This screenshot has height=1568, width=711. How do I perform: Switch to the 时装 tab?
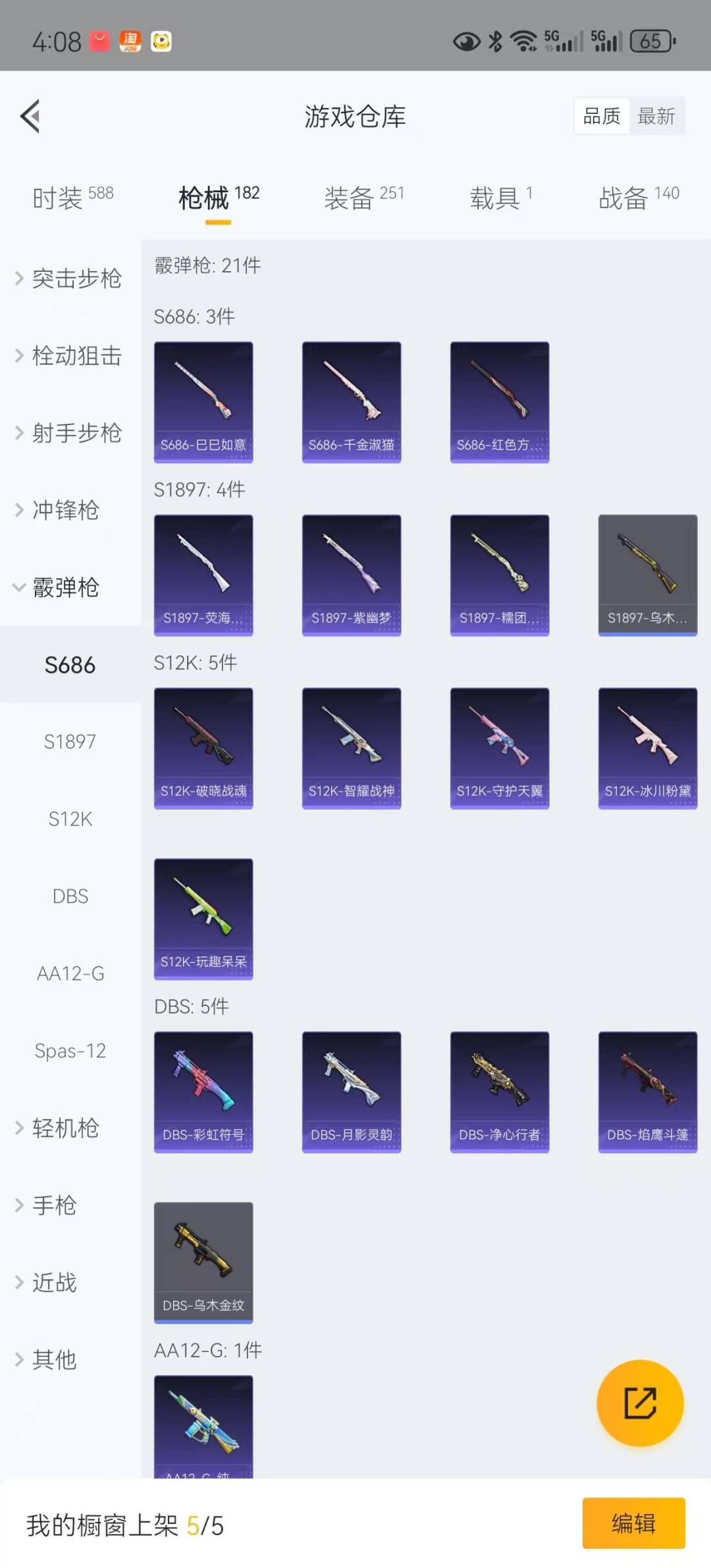(x=72, y=197)
